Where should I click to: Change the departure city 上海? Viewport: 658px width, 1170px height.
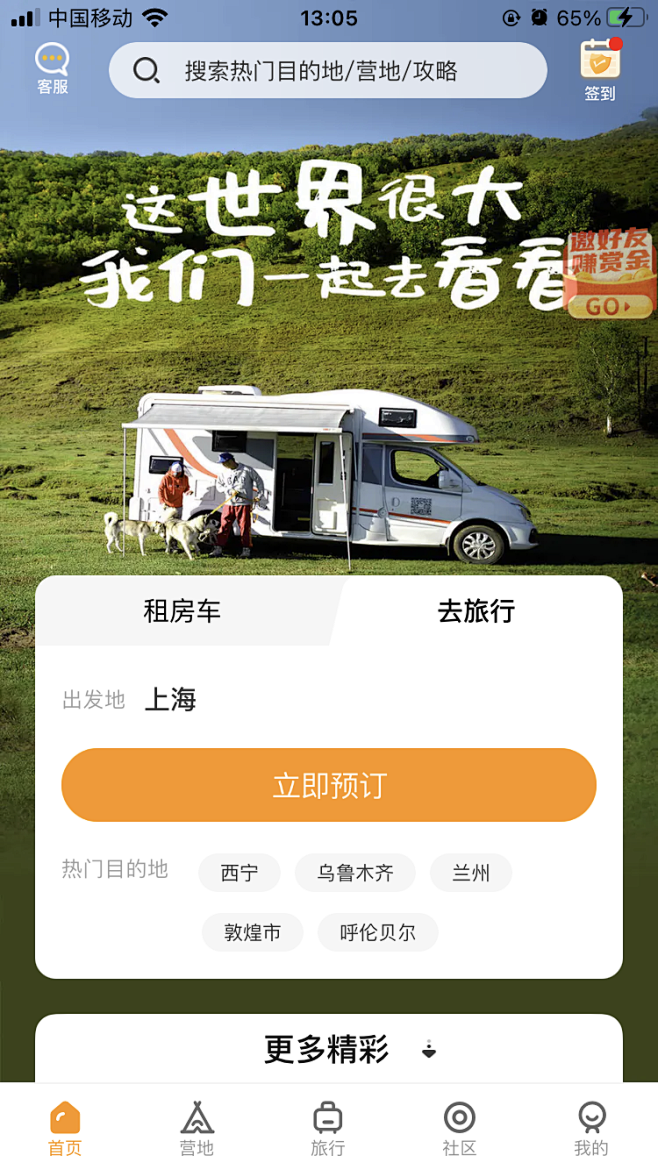(x=171, y=700)
